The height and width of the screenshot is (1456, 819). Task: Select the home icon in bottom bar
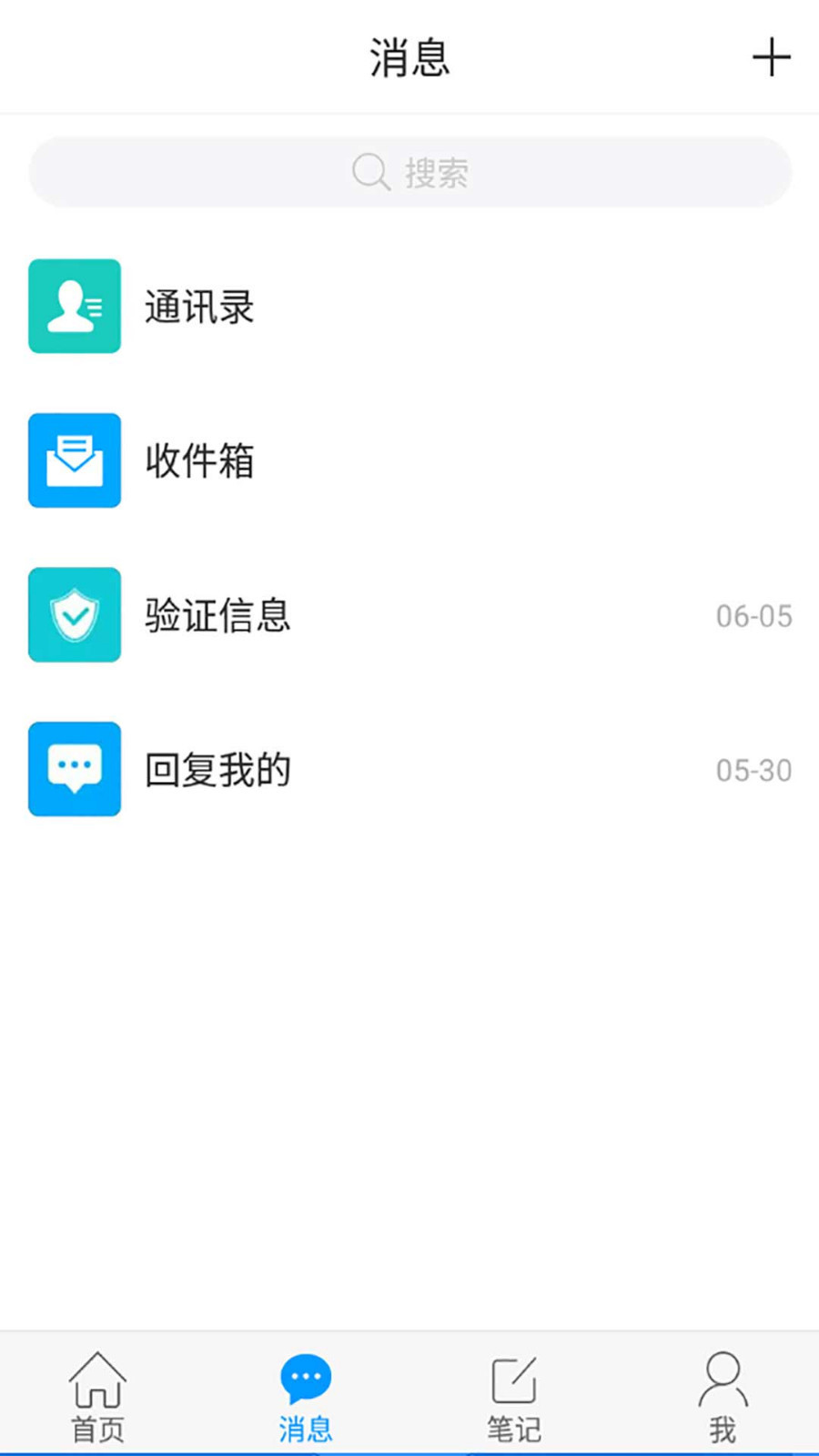click(x=97, y=1380)
